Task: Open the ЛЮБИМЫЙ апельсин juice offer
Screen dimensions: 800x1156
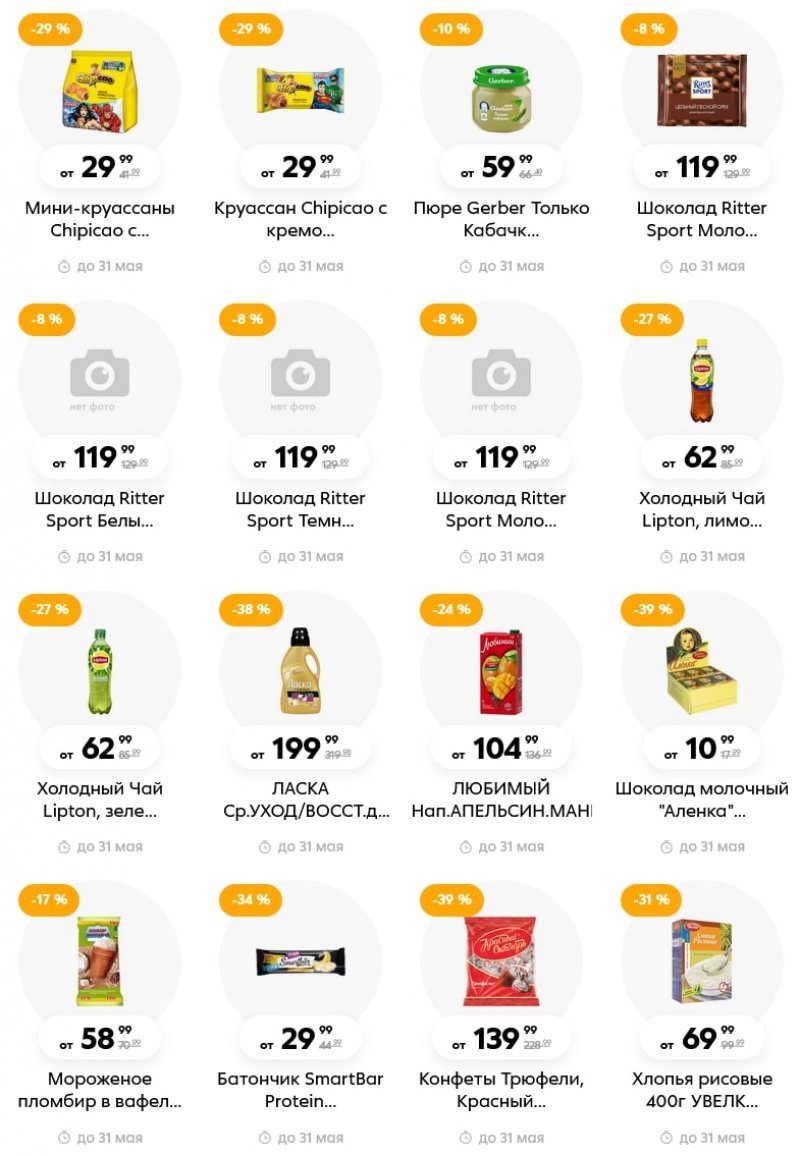Action: 501,799
